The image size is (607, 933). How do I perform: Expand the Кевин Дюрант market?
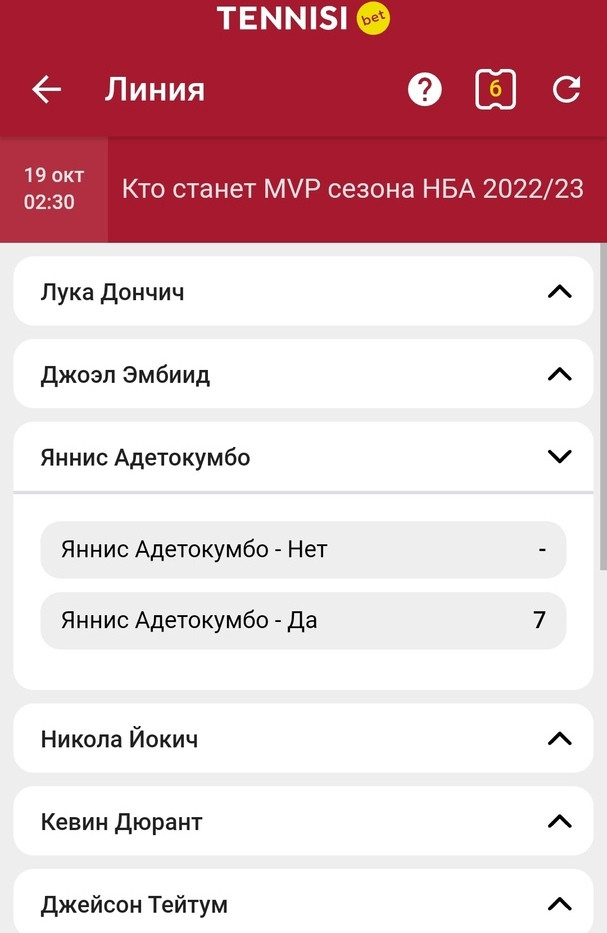[303, 822]
